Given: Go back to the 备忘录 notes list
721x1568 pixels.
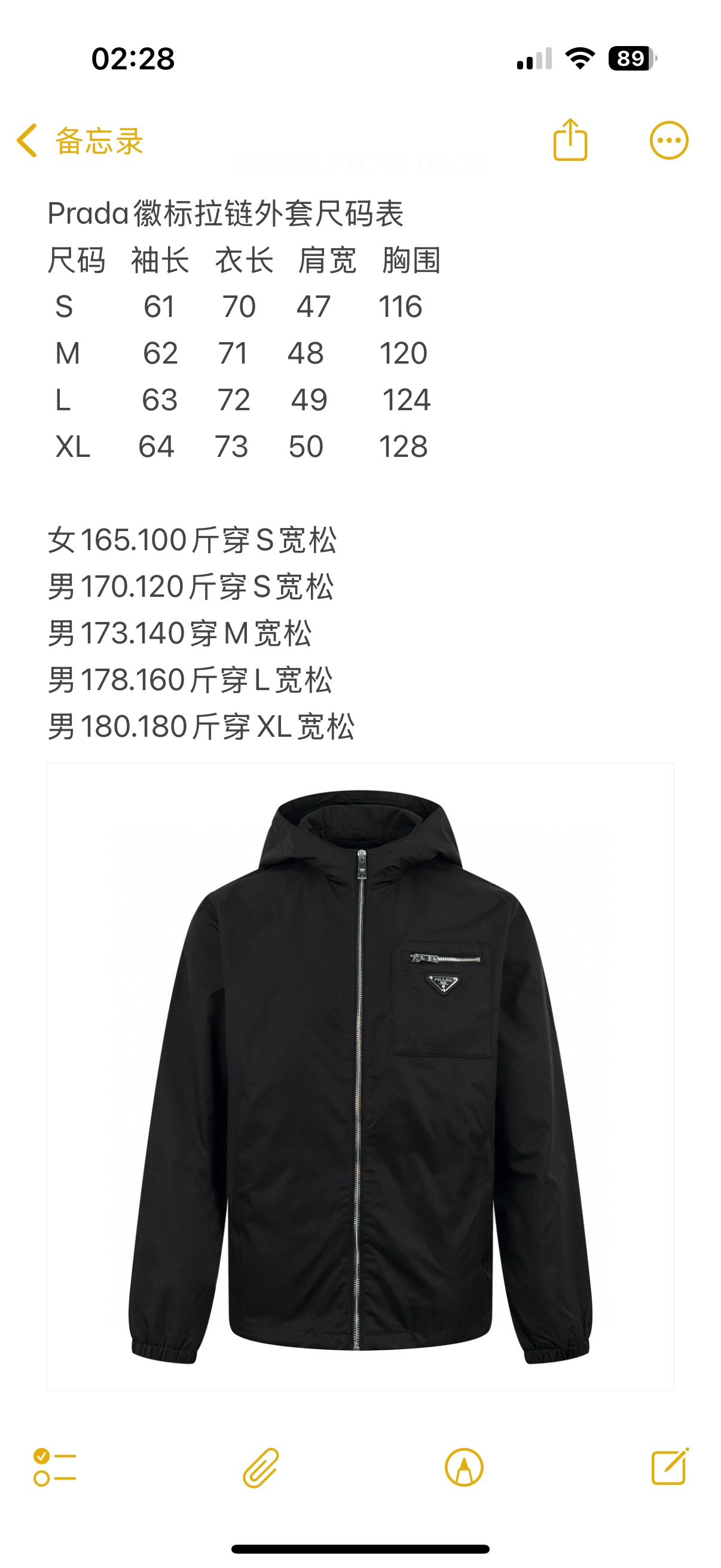Looking at the screenshot, I should tap(79, 141).
